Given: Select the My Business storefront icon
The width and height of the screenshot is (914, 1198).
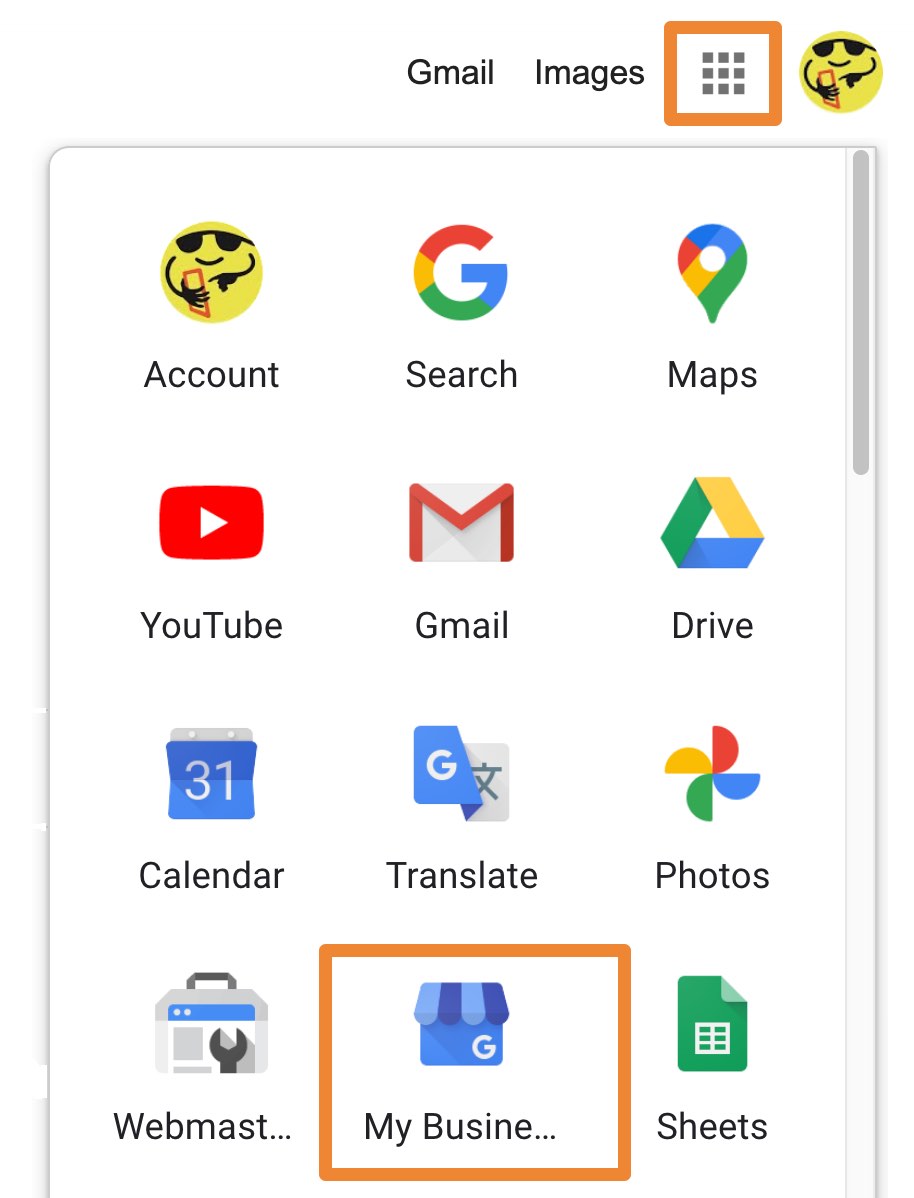Looking at the screenshot, I should point(461,1023).
